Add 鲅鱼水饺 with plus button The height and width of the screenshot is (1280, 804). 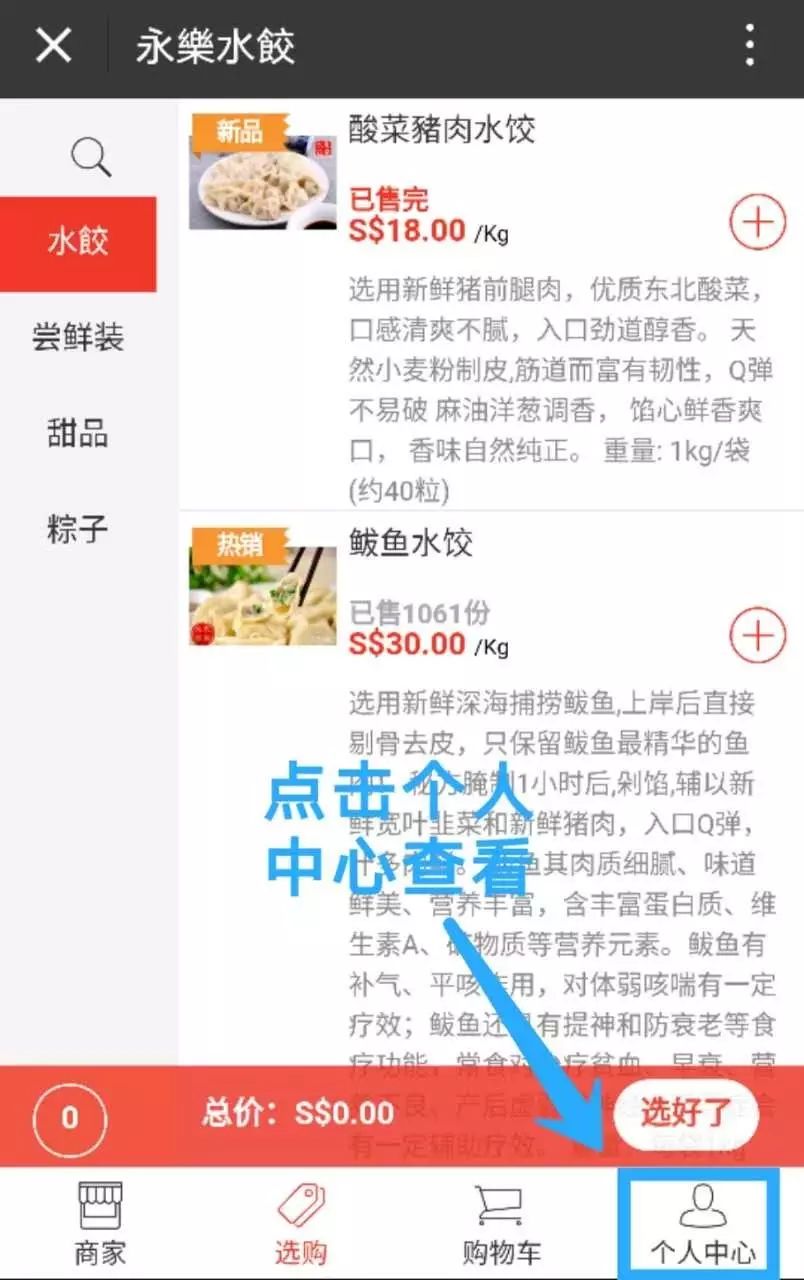757,634
